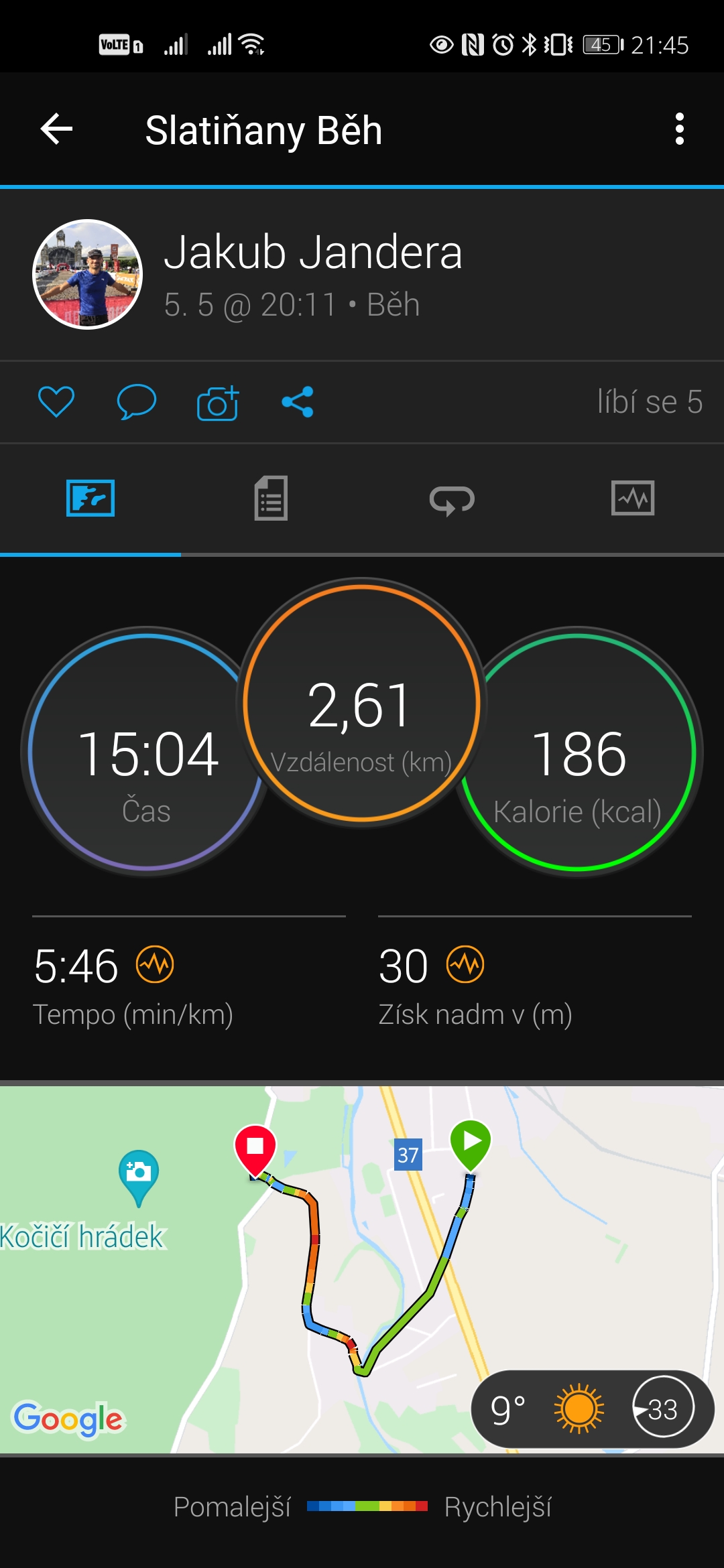Open the weather details showing 9°
Image resolution: width=724 pixels, height=1568 pixels.
[593, 1409]
